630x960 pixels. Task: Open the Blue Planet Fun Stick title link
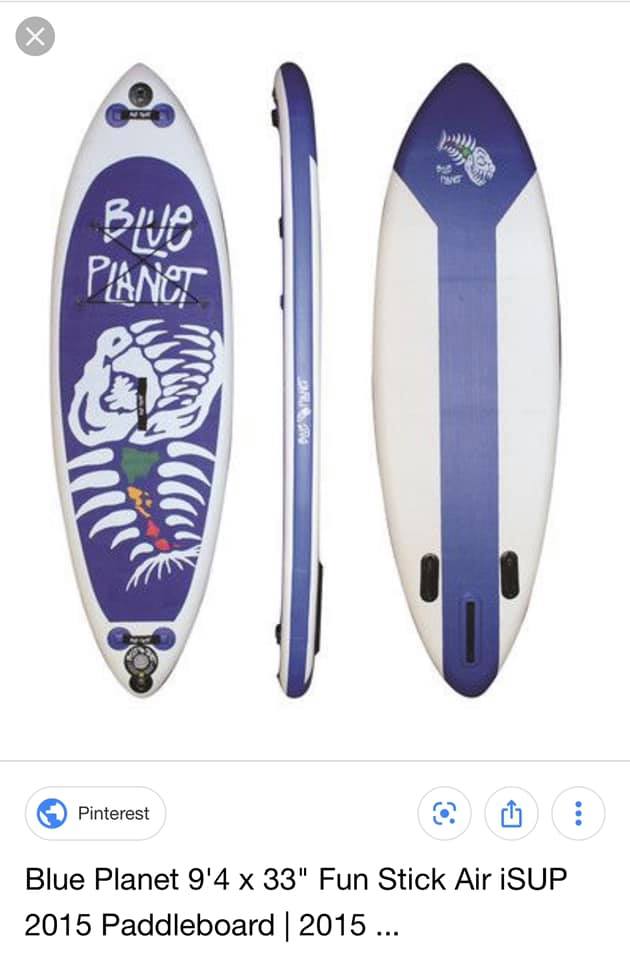point(296,902)
